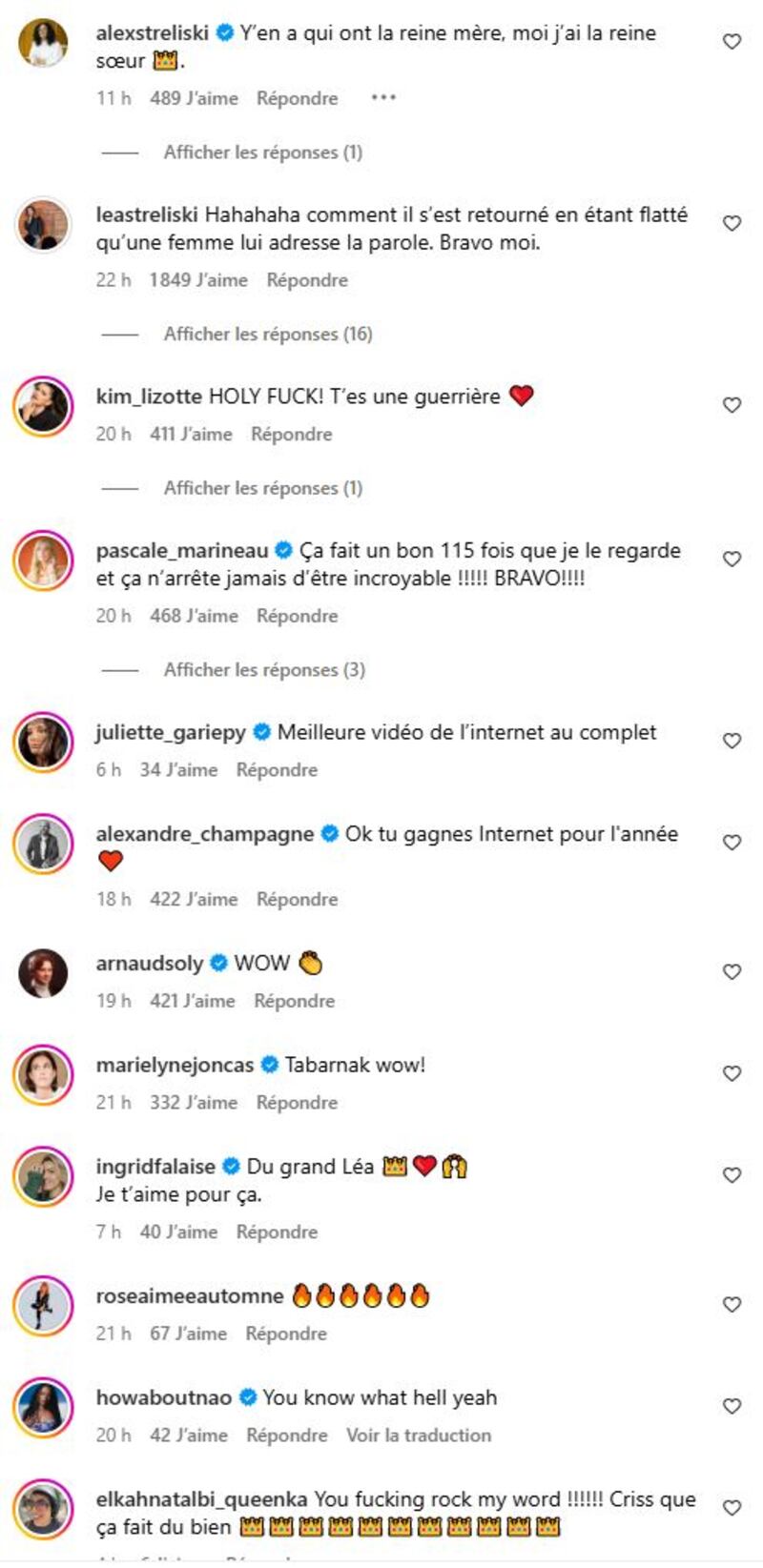
Task: View the 1 reply under kim_lizotte's comment
Action: [x=262, y=488]
